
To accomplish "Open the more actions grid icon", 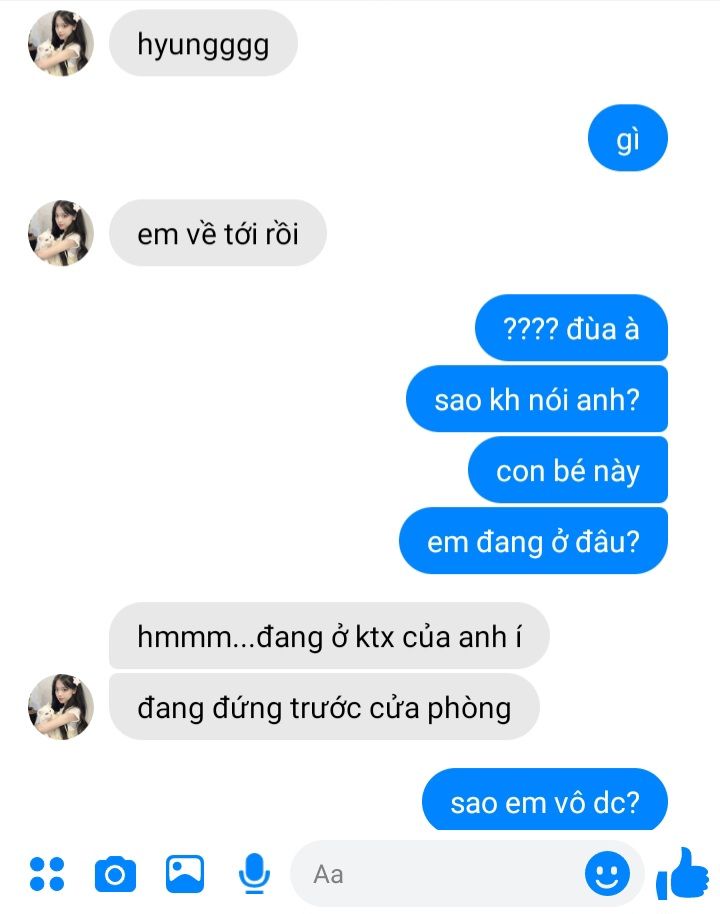I will click(47, 874).
